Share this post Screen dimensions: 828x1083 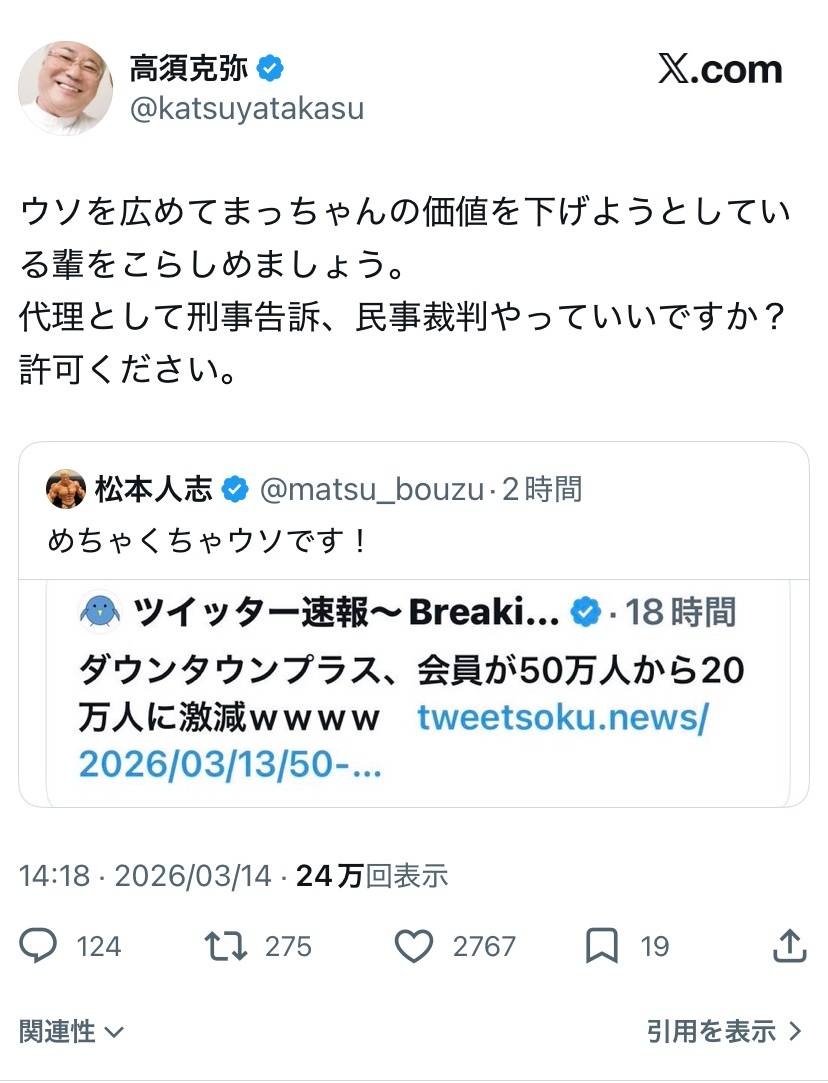click(x=790, y=946)
